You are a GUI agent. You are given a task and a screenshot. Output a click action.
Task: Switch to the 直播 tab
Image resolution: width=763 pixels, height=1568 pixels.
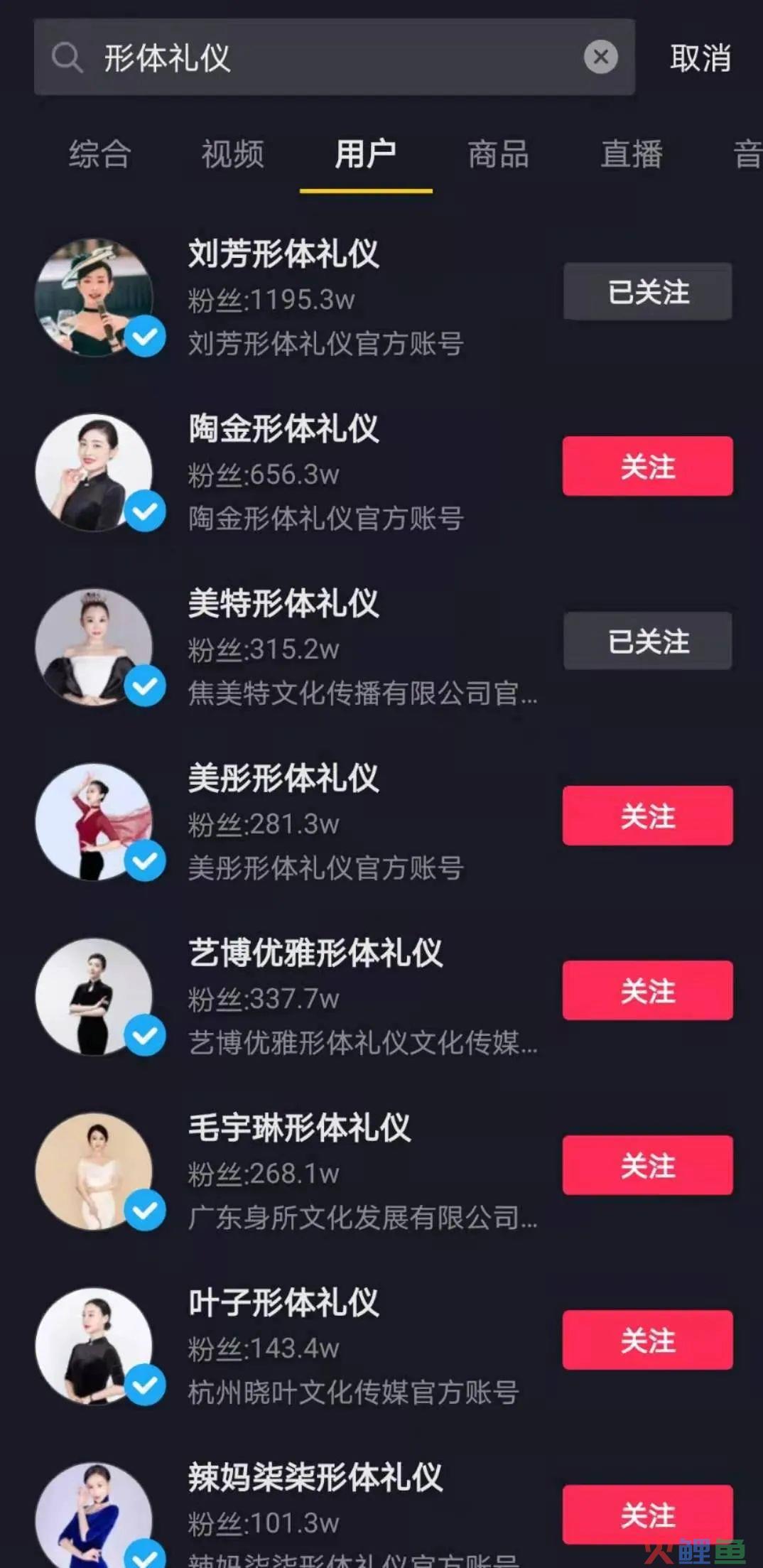tap(632, 154)
